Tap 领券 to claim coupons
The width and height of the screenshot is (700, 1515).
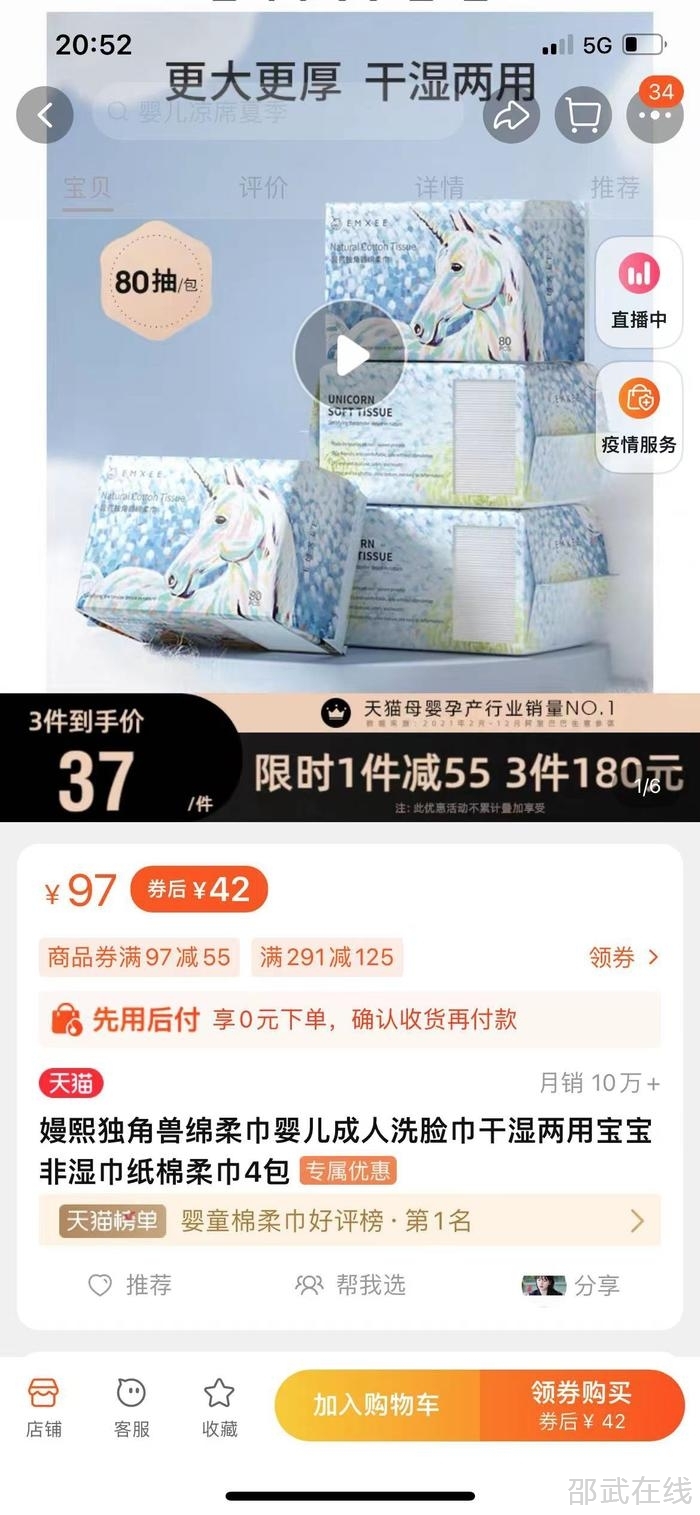click(623, 957)
